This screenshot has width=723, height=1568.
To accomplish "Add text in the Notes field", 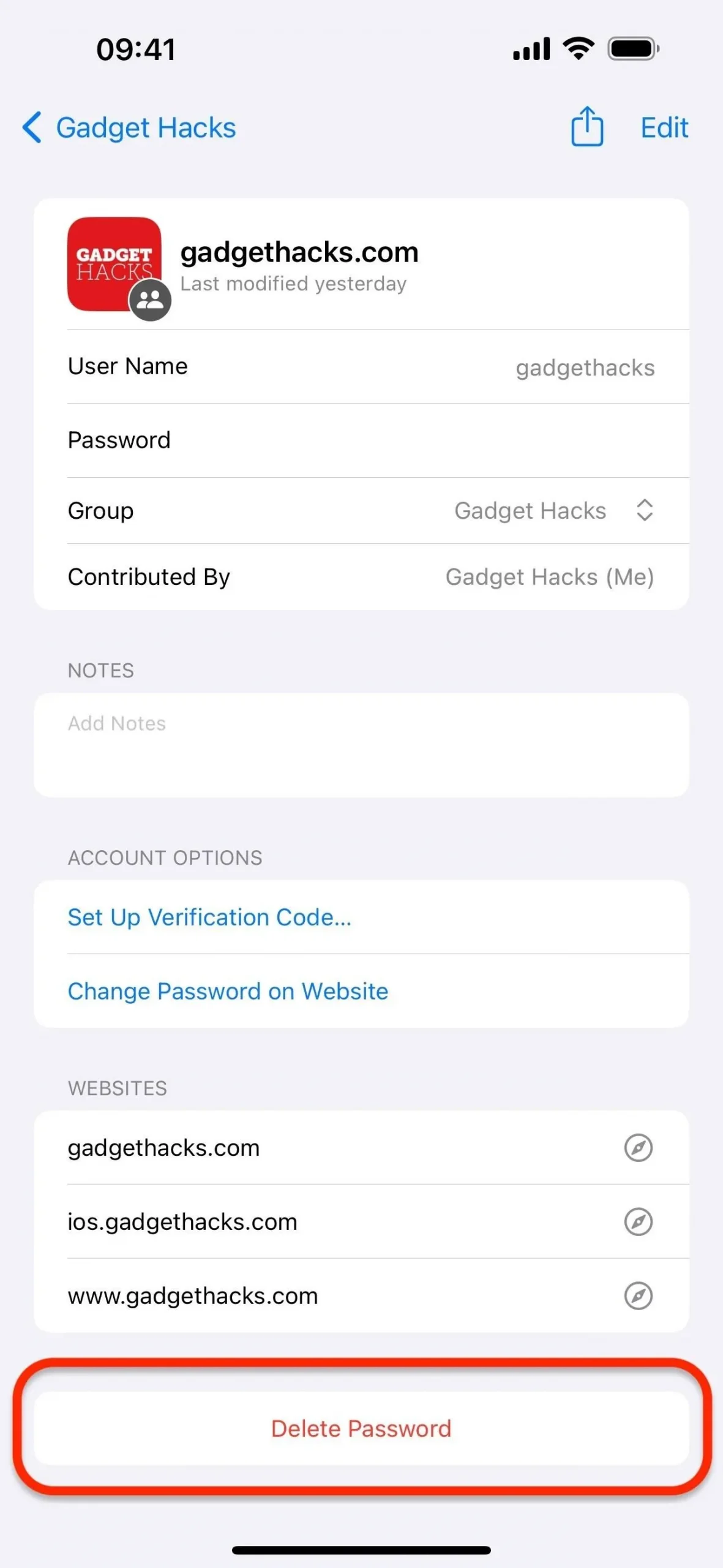I will [x=361, y=745].
